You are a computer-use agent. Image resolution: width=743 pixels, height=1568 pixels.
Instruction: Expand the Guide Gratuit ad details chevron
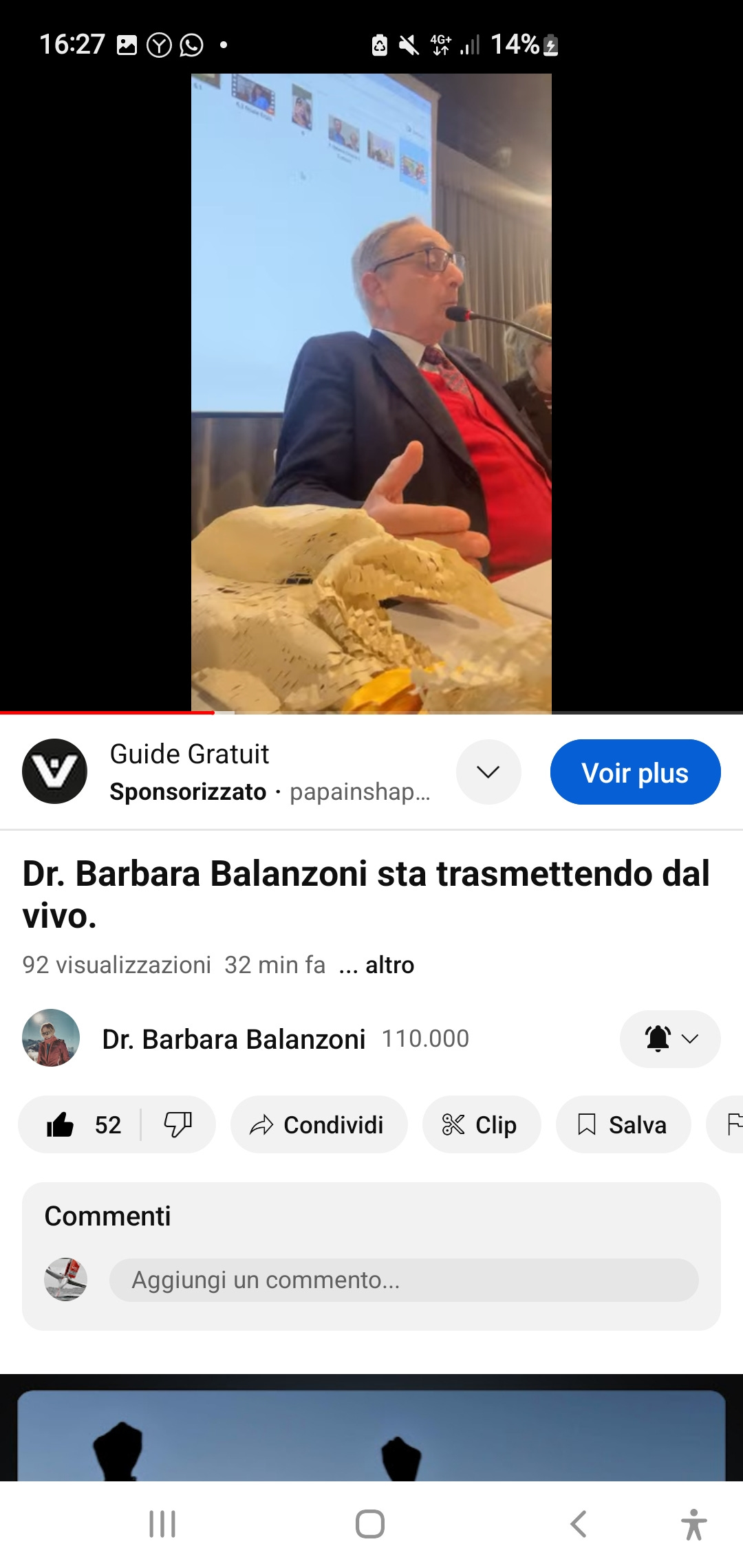[488, 772]
